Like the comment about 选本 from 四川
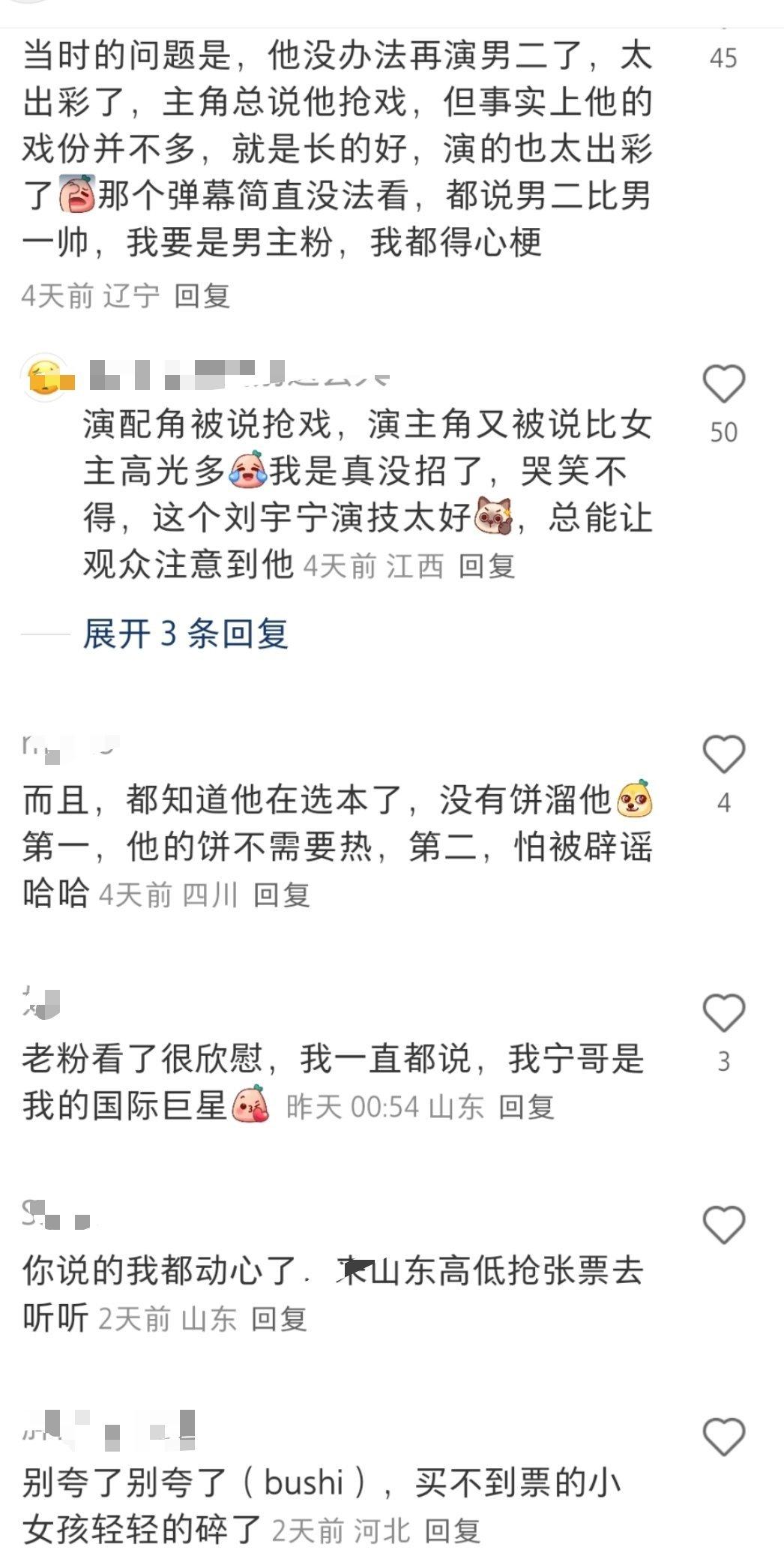The image size is (784, 1550). (723, 754)
